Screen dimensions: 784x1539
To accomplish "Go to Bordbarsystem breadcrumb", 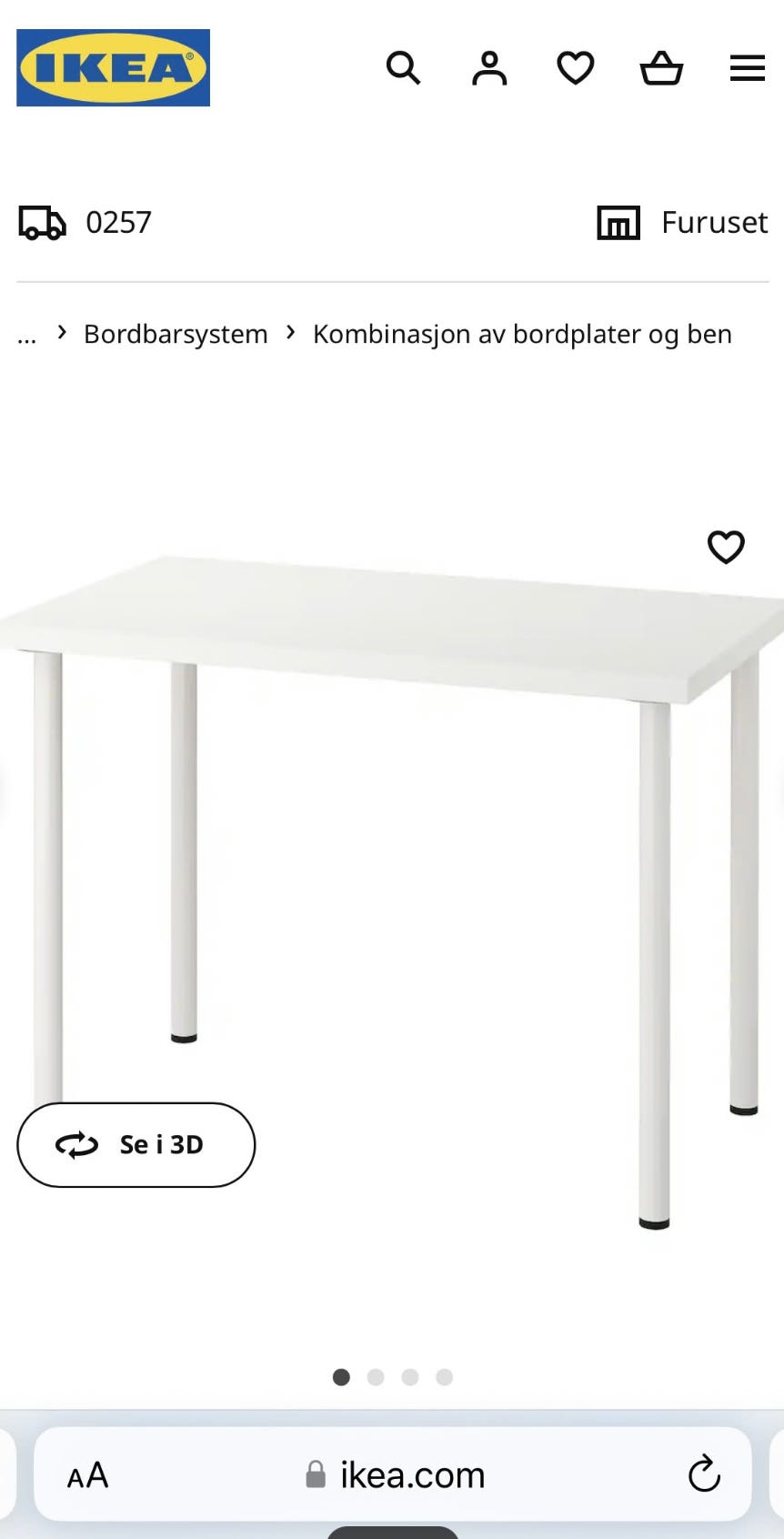I will click(176, 334).
